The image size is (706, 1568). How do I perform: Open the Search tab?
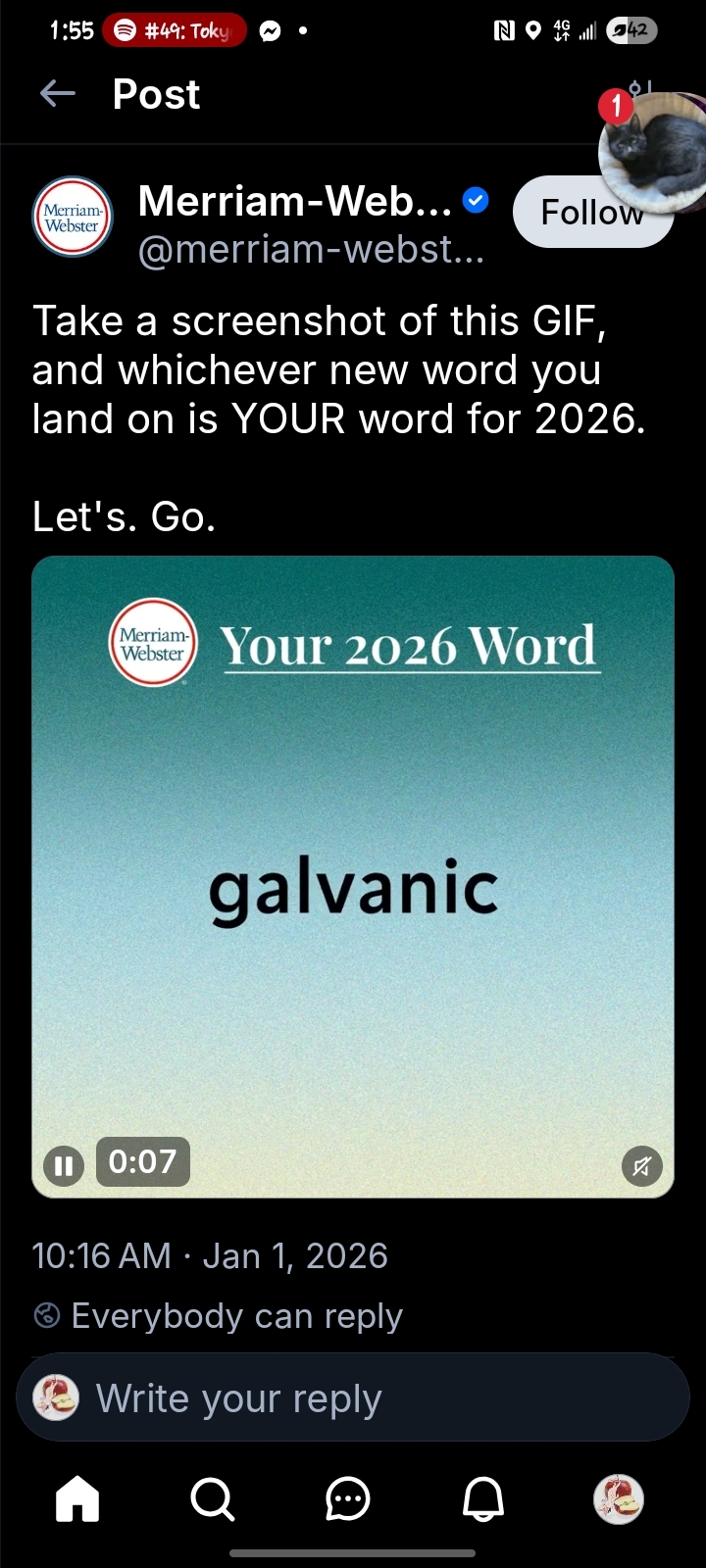point(212,1498)
